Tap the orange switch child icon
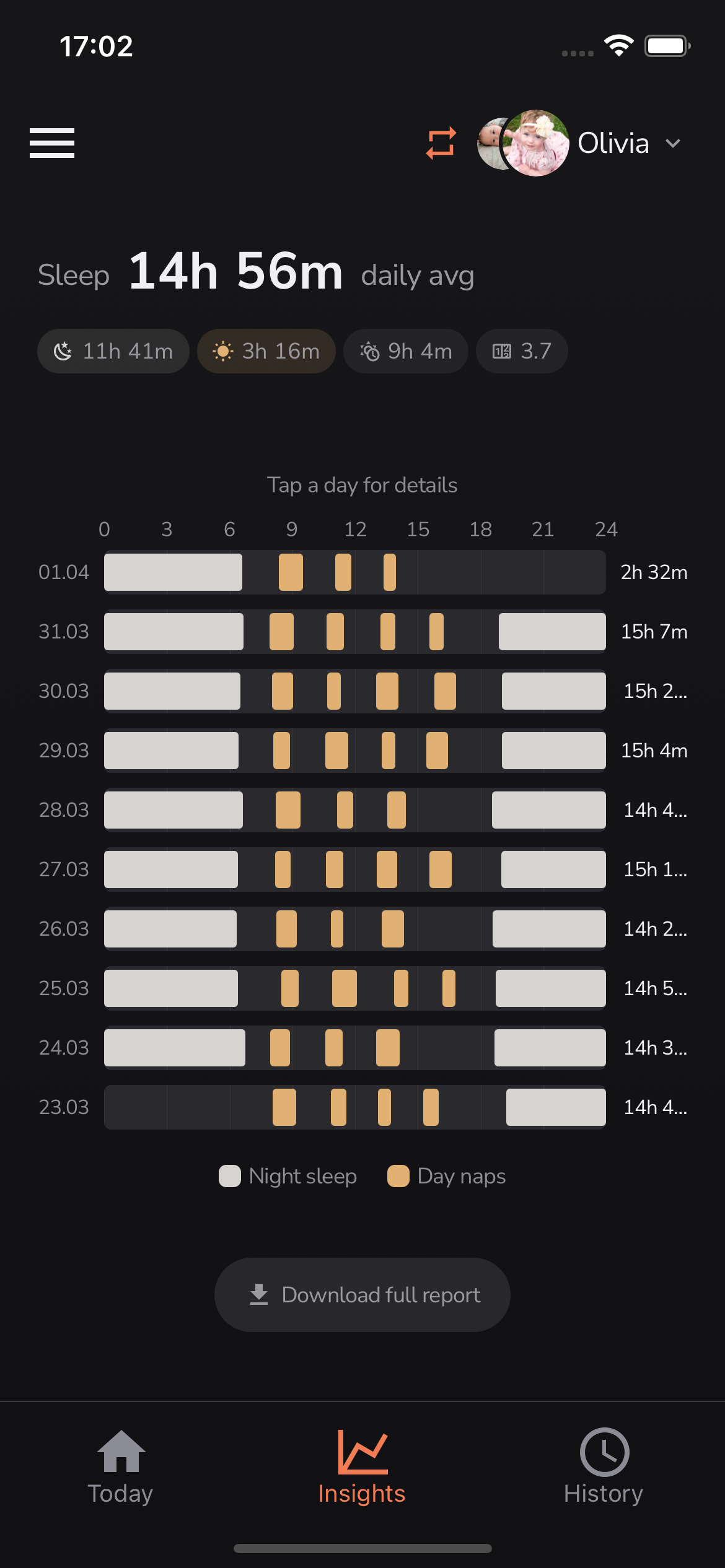This screenshot has height=1568, width=725. (441, 143)
